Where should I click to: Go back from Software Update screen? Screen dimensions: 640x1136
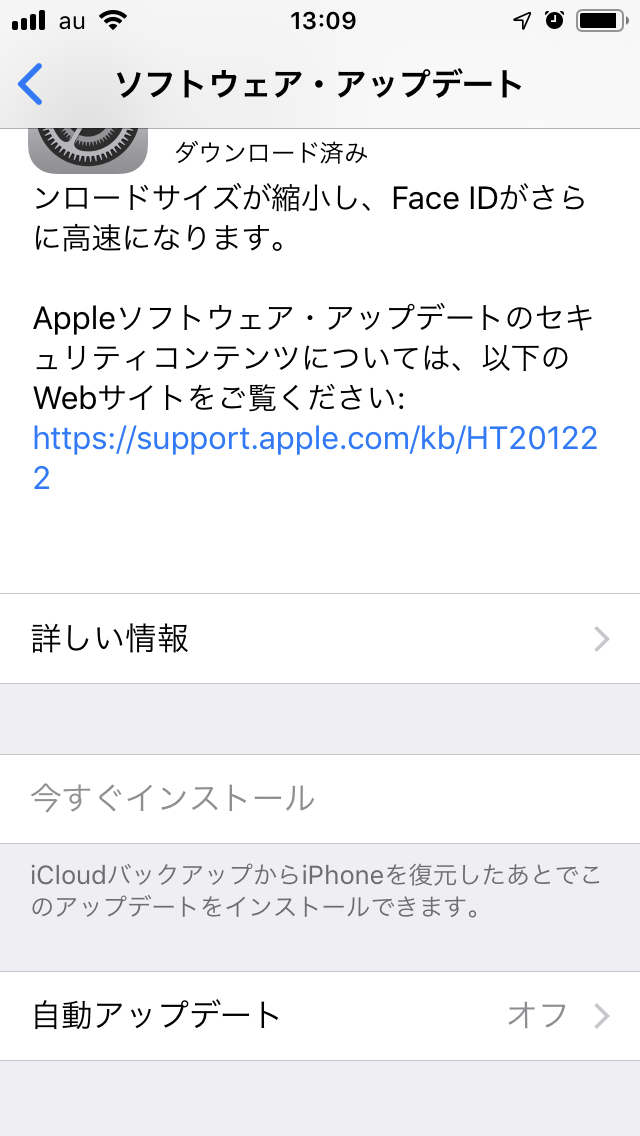click(32, 84)
